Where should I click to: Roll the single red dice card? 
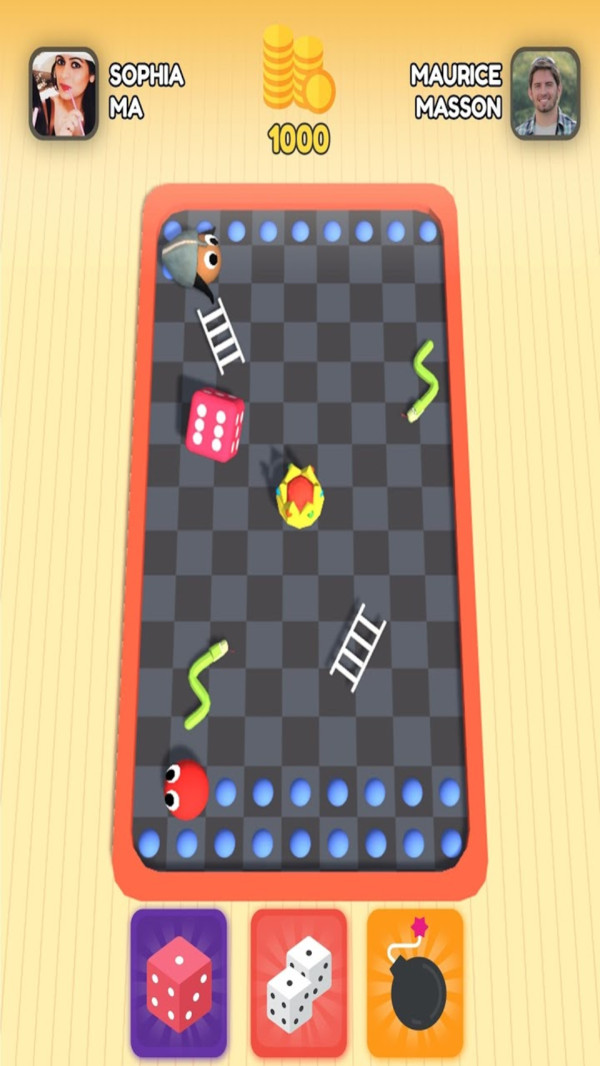(179, 982)
